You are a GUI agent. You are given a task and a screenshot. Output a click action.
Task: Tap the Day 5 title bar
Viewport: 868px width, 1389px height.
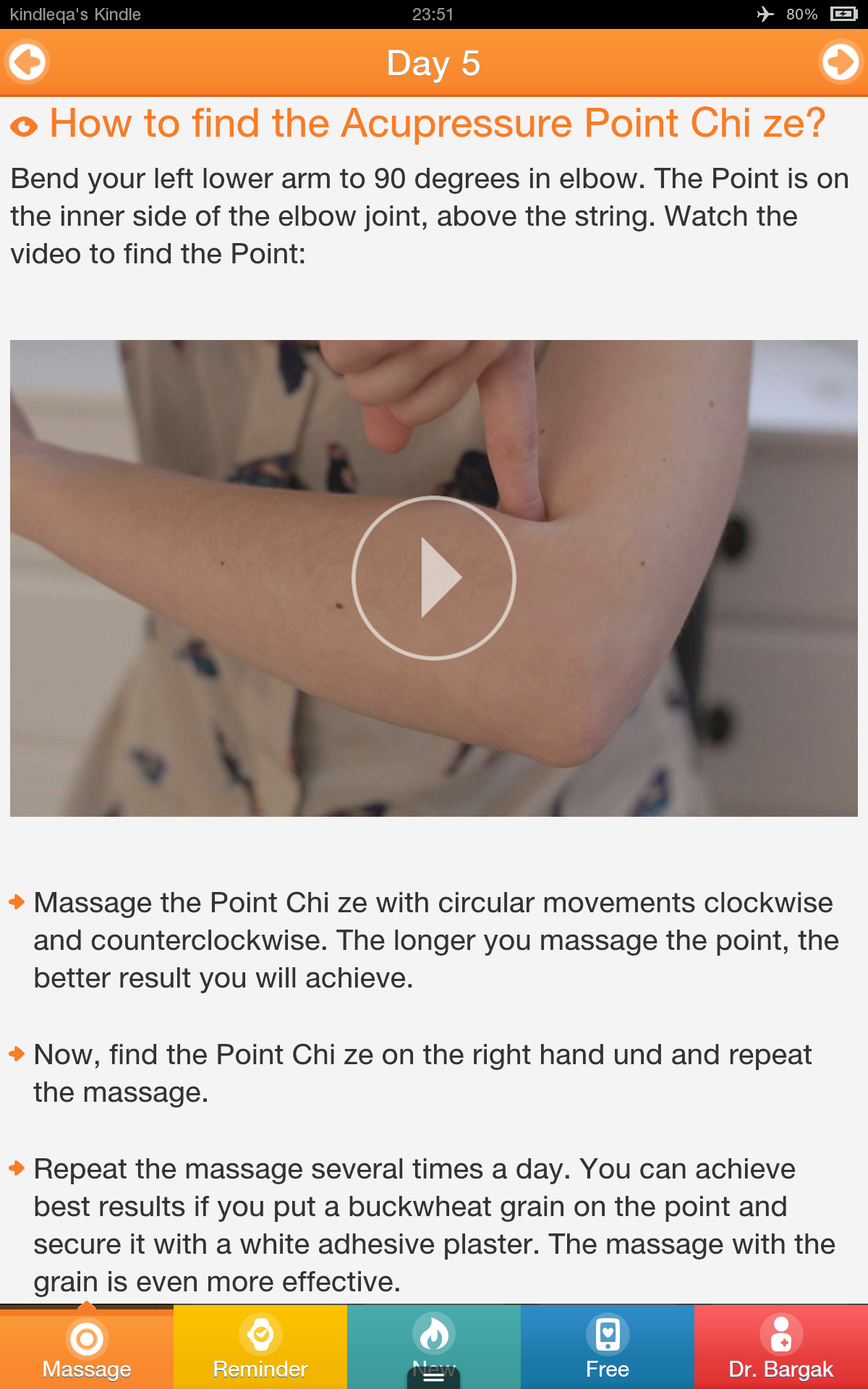434,63
